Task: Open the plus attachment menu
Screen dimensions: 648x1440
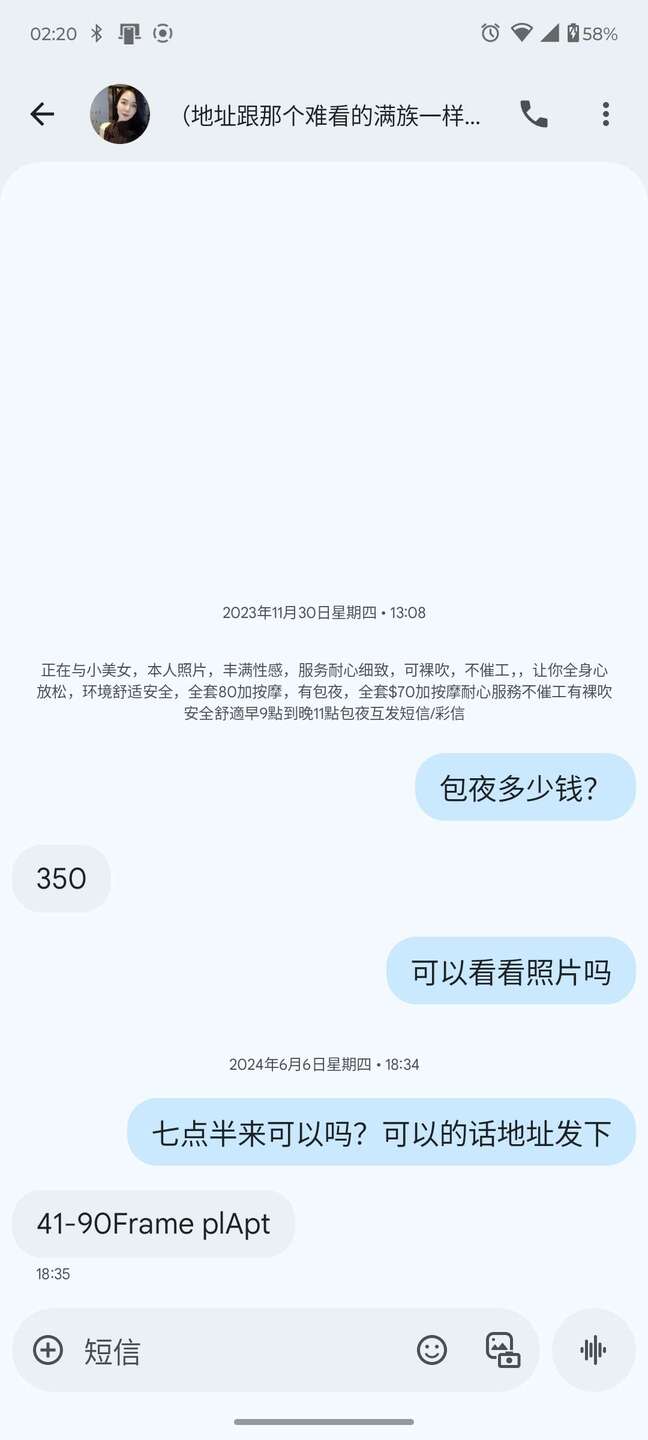Action: coord(48,1350)
